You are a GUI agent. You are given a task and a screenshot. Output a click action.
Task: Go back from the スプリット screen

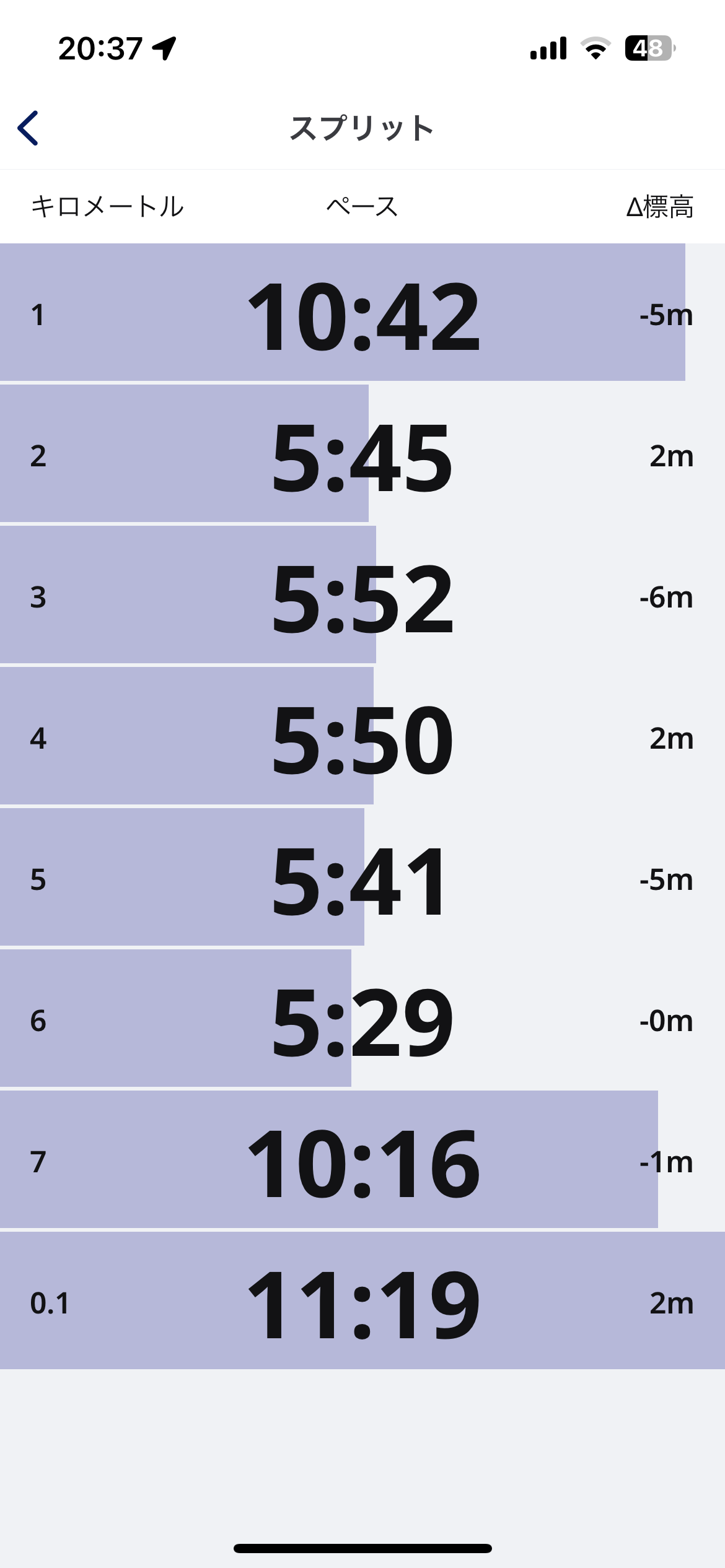click(29, 128)
